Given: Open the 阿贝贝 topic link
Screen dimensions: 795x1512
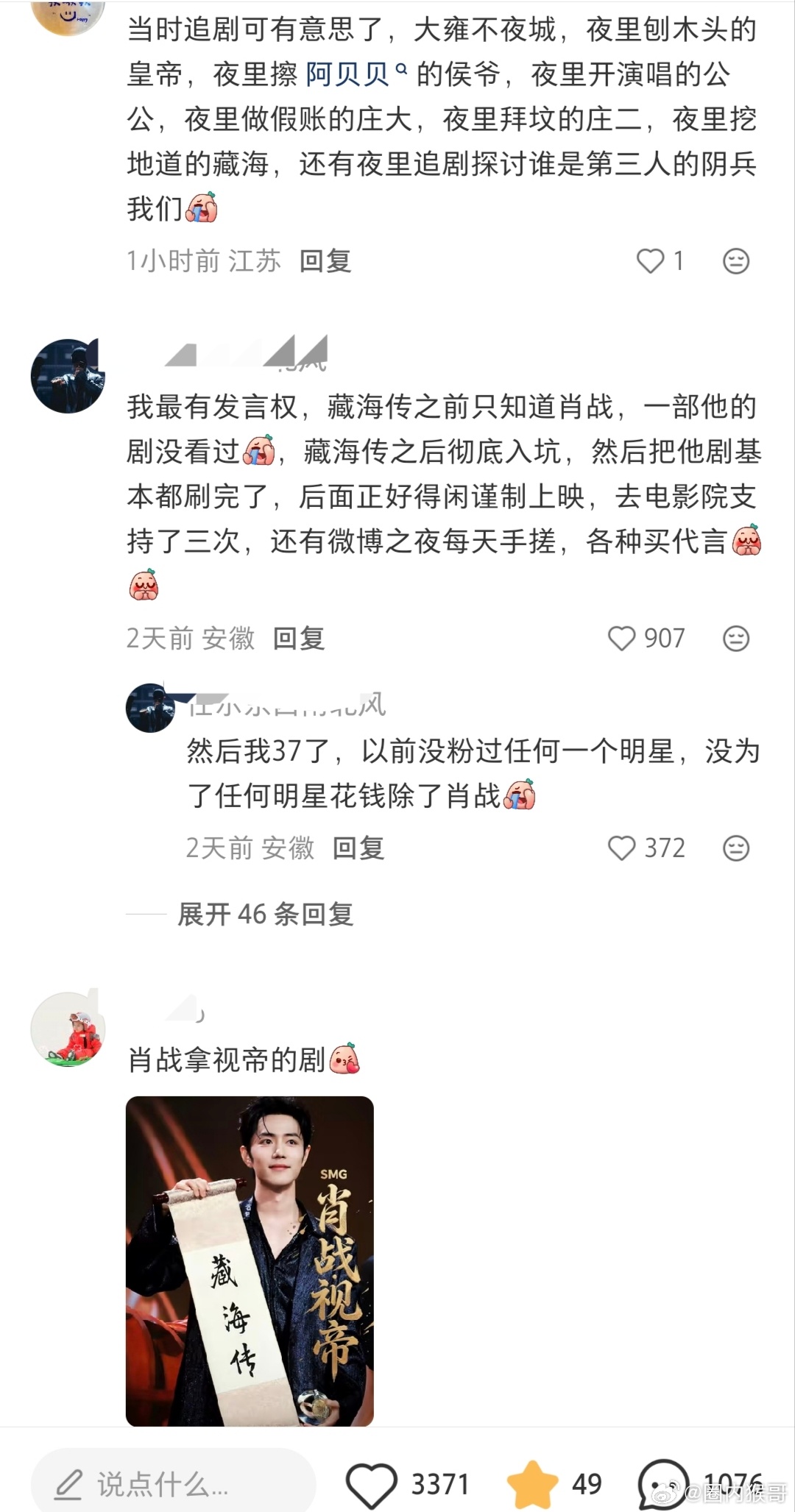Looking at the screenshot, I should 346,73.
